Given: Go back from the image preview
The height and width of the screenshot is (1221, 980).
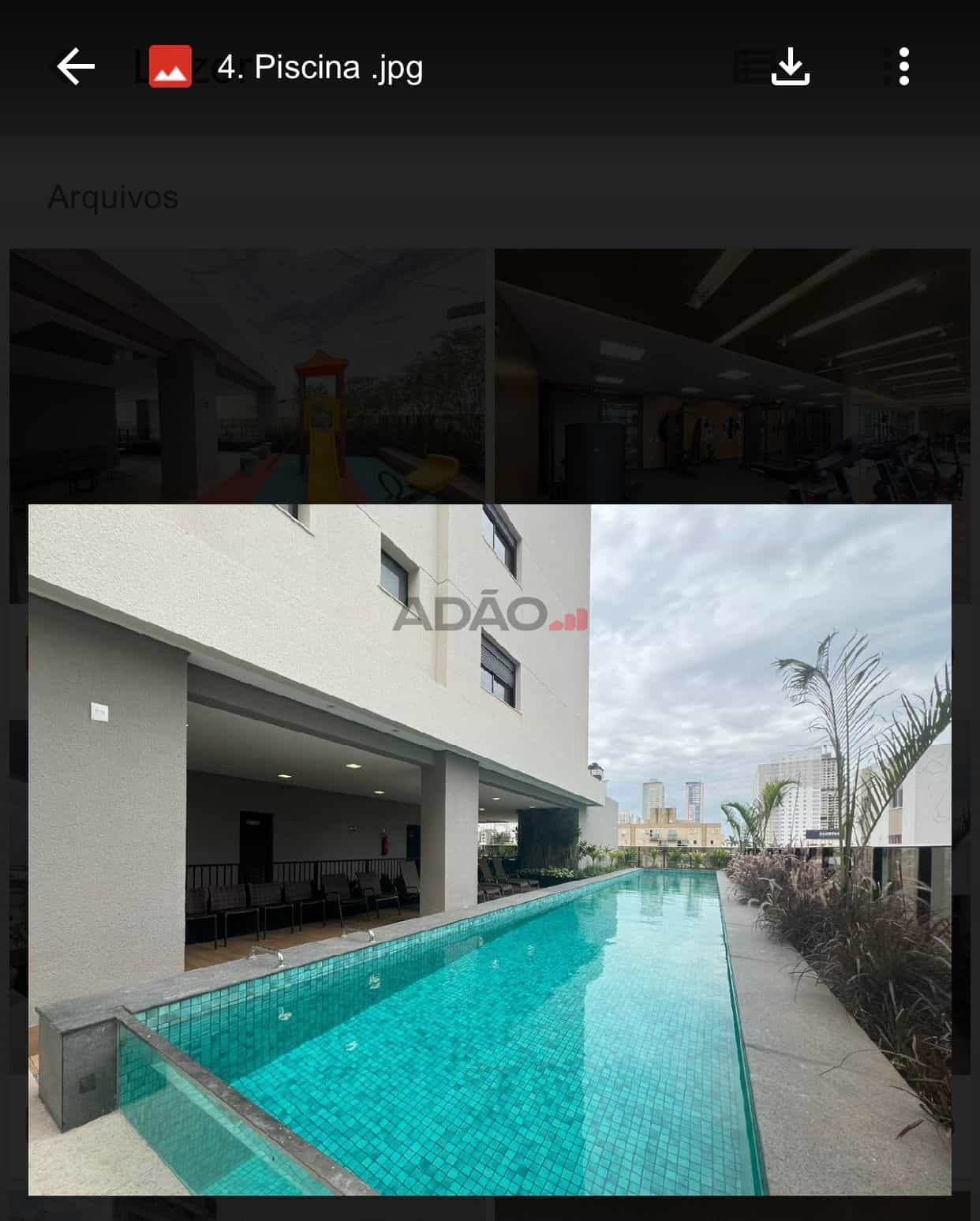Looking at the screenshot, I should pos(76,66).
